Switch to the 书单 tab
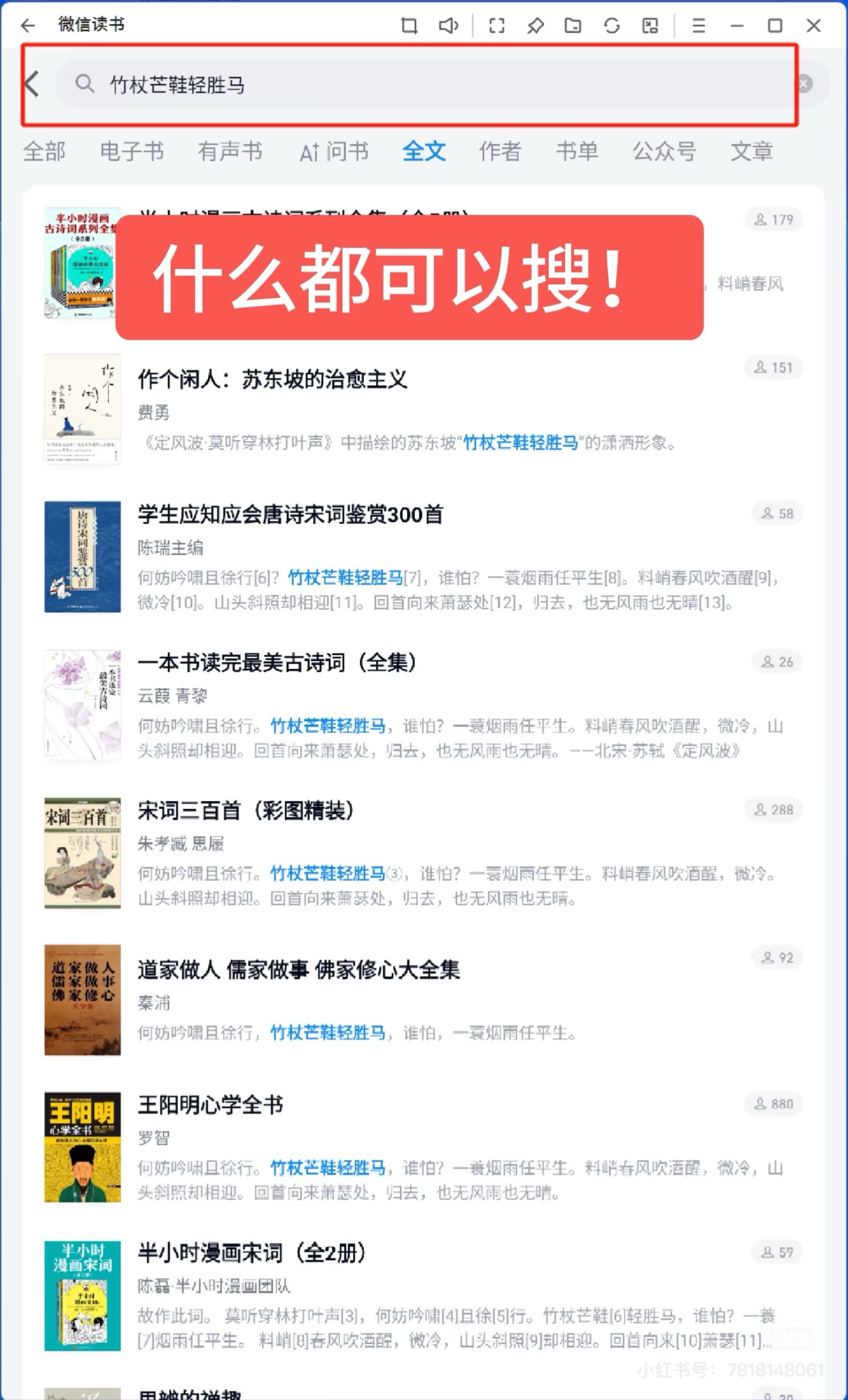848x1400 pixels. pos(577,152)
